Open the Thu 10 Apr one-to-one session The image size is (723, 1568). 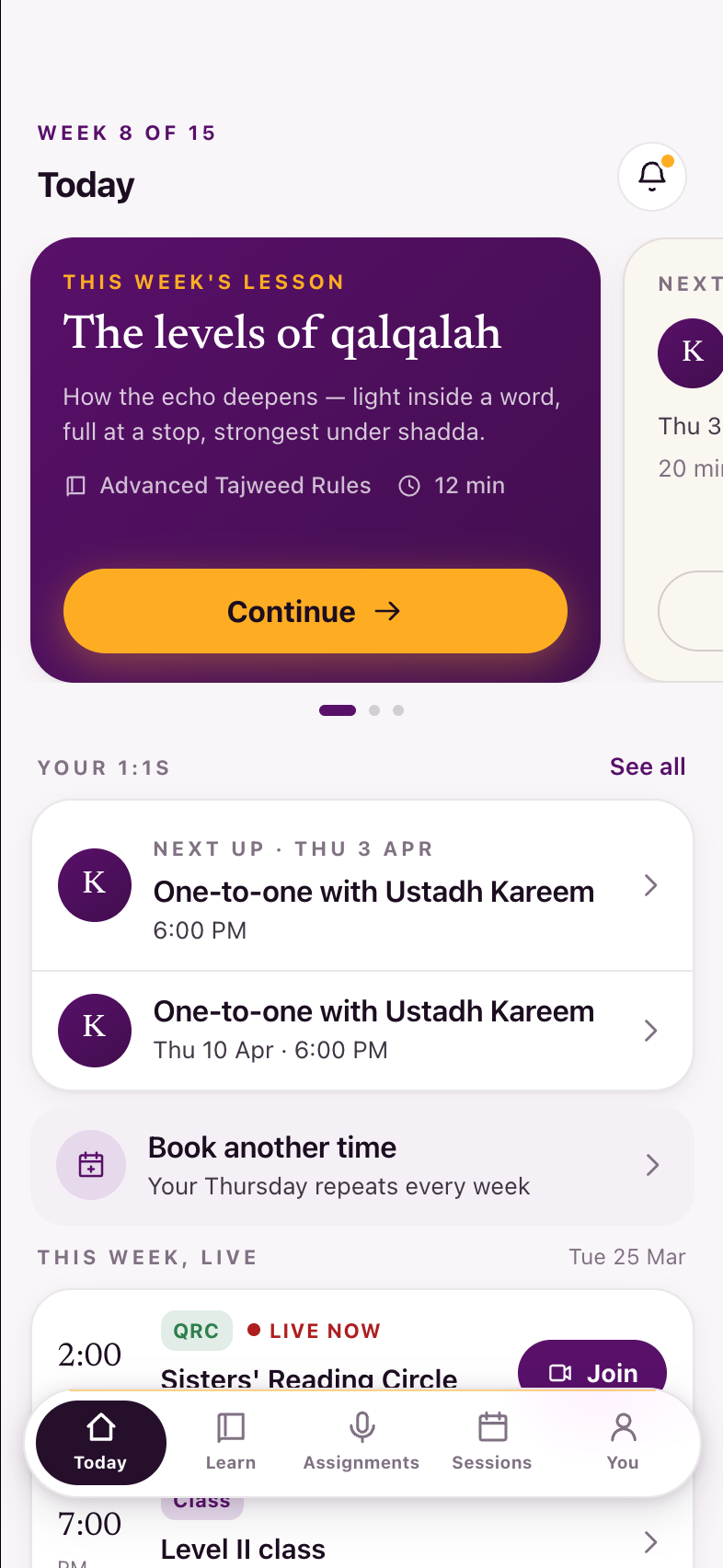(x=362, y=1031)
